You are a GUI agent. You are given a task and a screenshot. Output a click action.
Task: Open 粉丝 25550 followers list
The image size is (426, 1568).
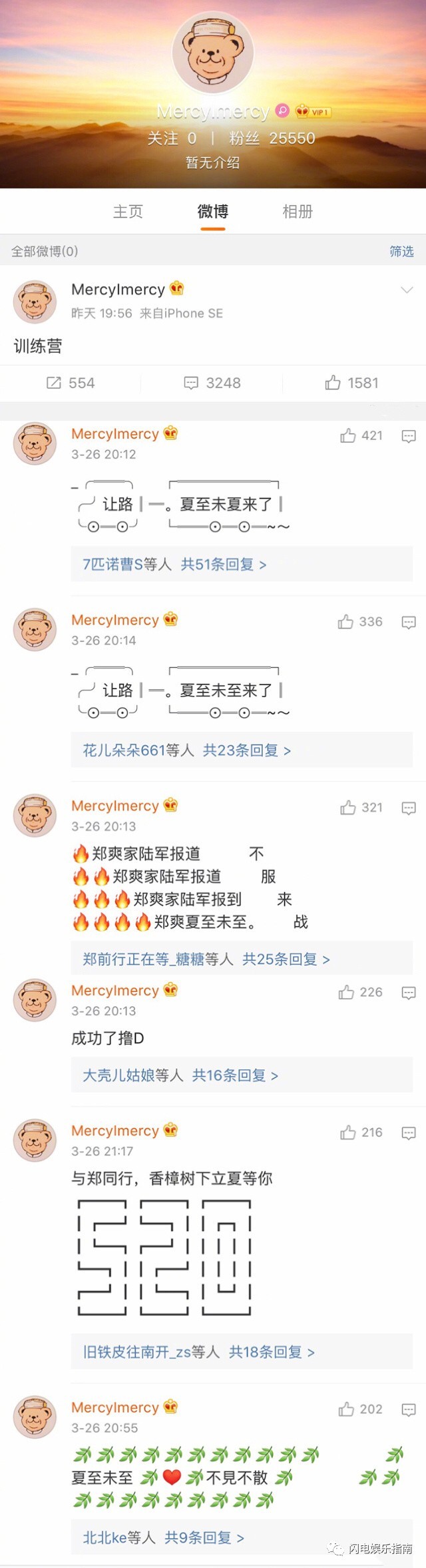tap(272, 138)
